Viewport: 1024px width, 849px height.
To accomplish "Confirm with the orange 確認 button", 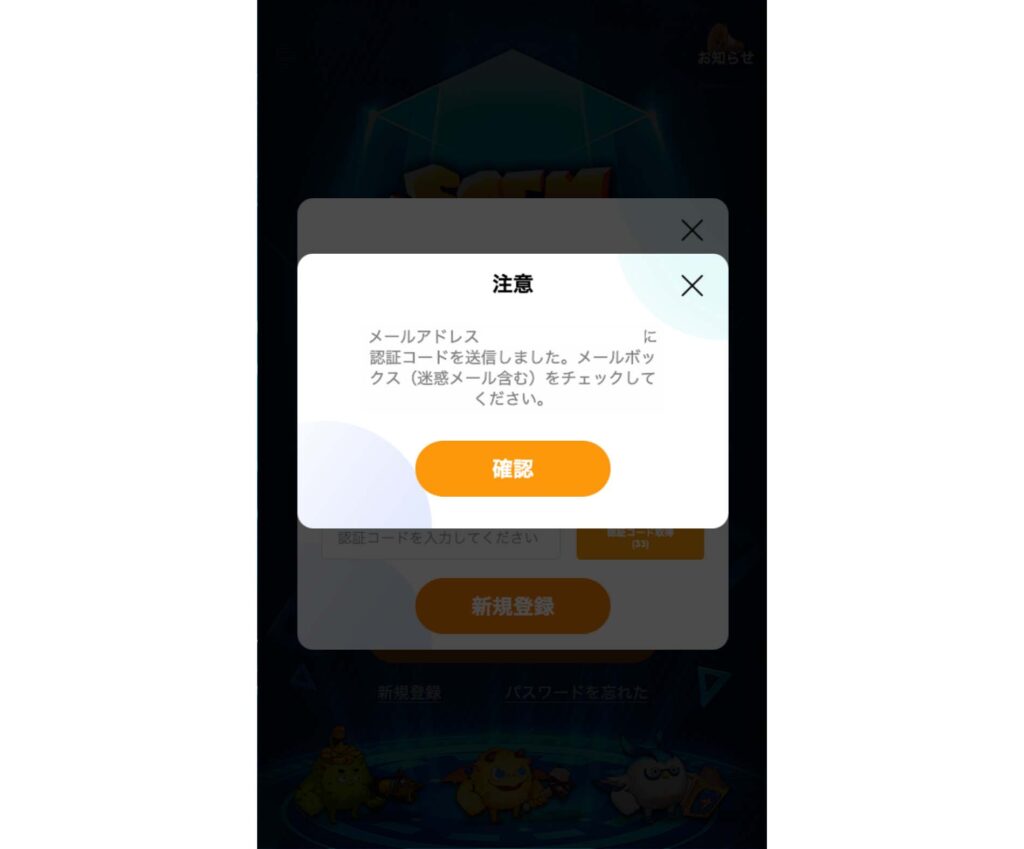I will [x=512, y=469].
